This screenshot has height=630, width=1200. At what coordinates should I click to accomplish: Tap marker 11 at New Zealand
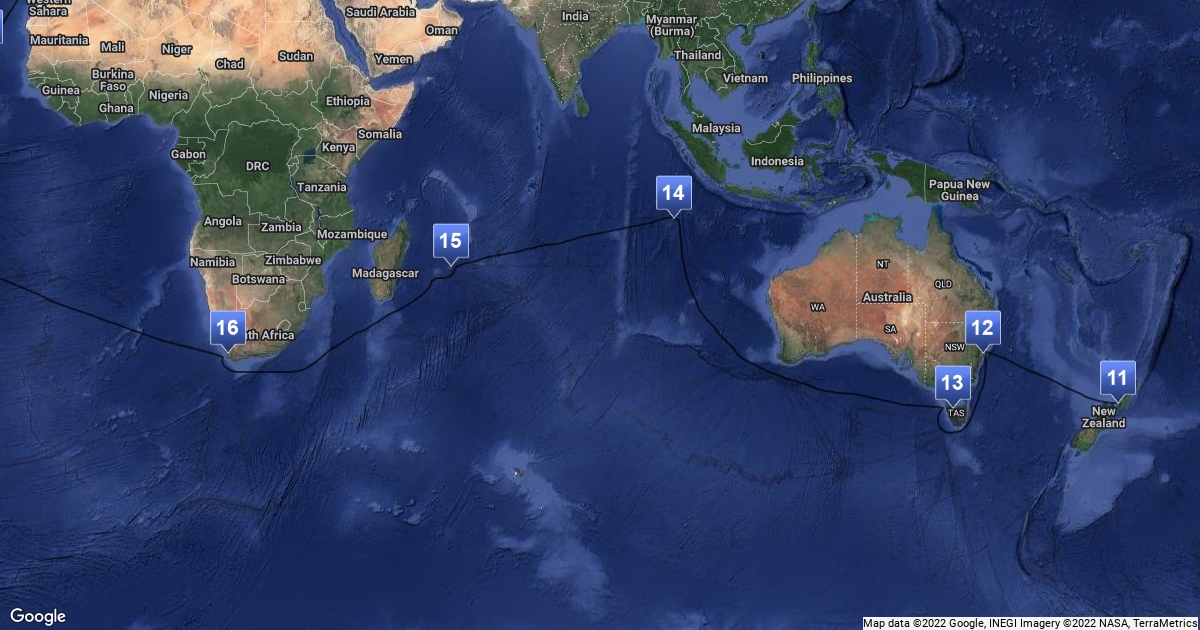1117,377
